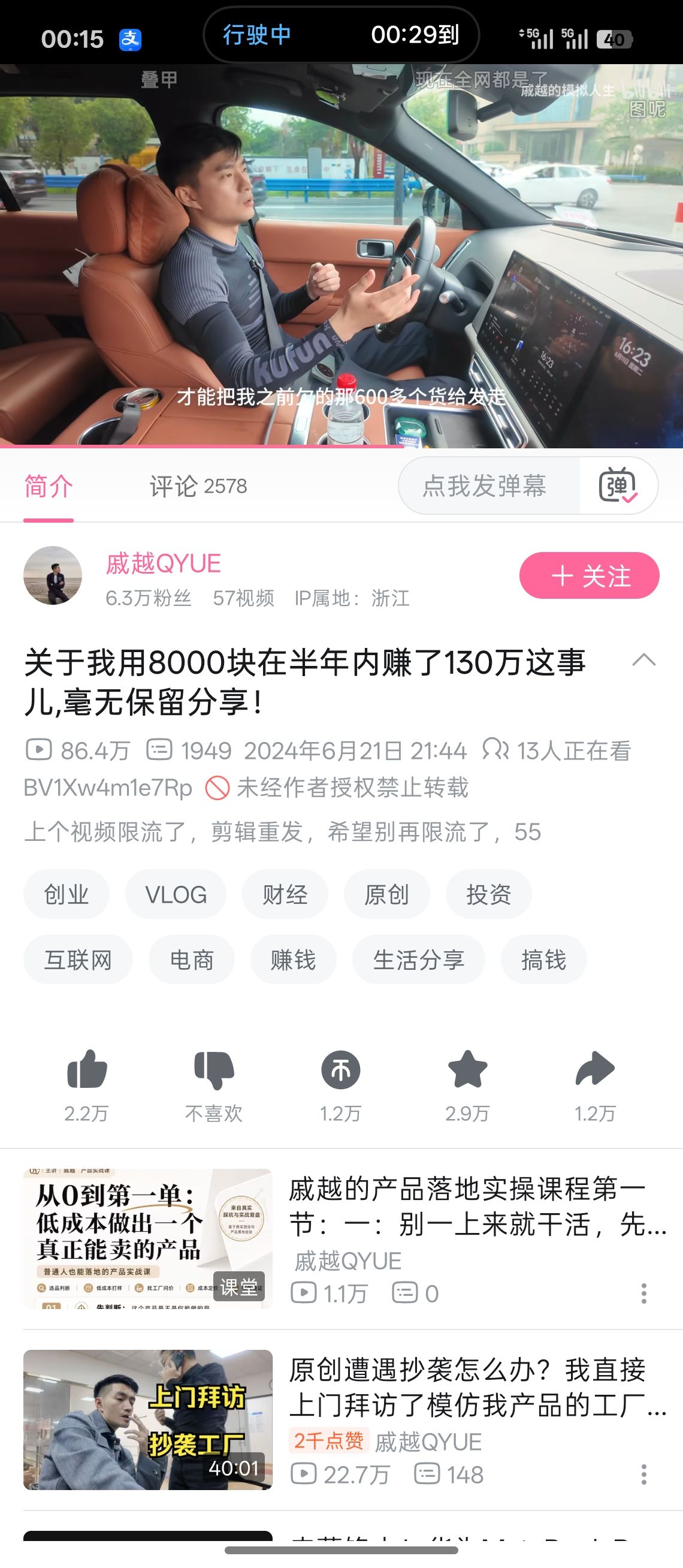Image resolution: width=683 pixels, height=1568 pixels.
Task: Give coins with the 币 icon
Action: click(x=340, y=1085)
